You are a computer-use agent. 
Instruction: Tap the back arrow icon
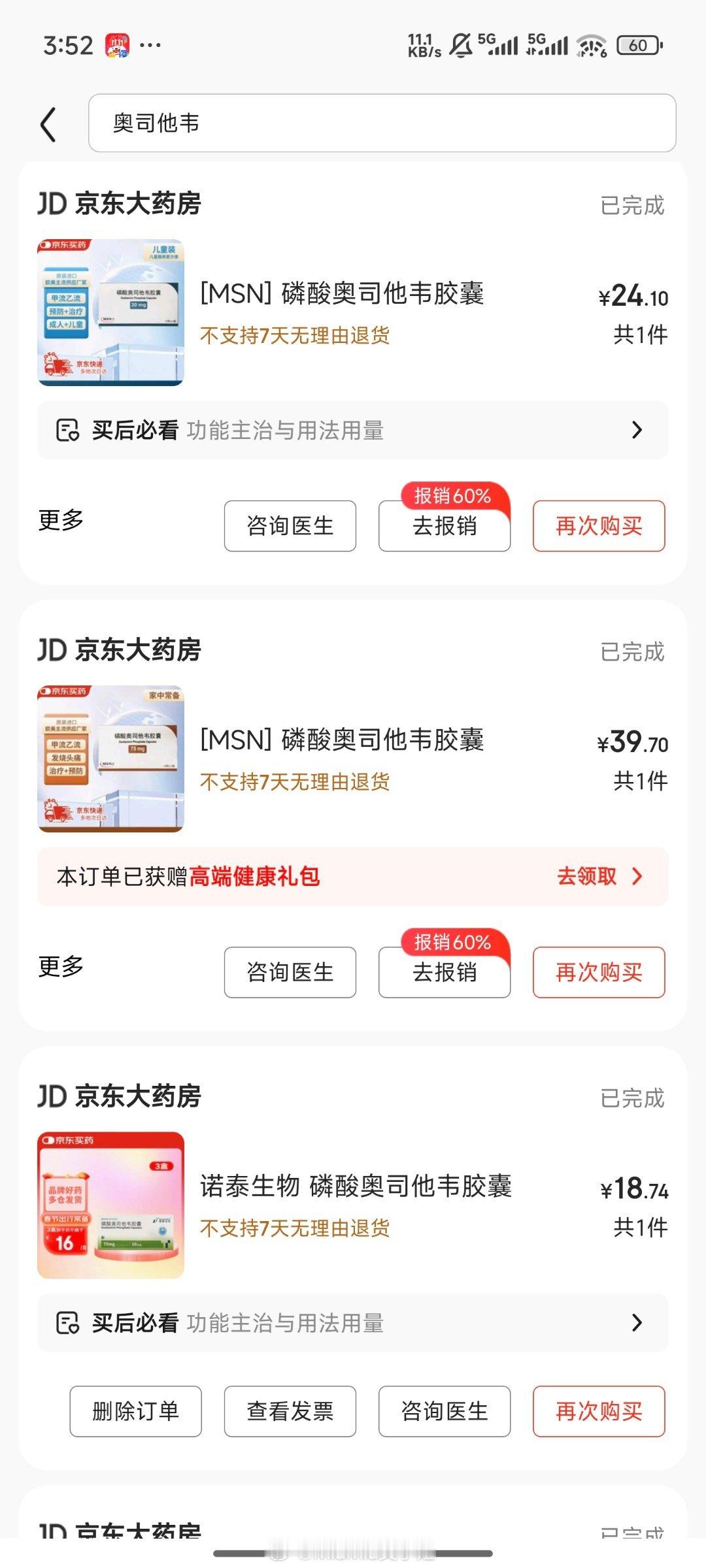pos(48,124)
